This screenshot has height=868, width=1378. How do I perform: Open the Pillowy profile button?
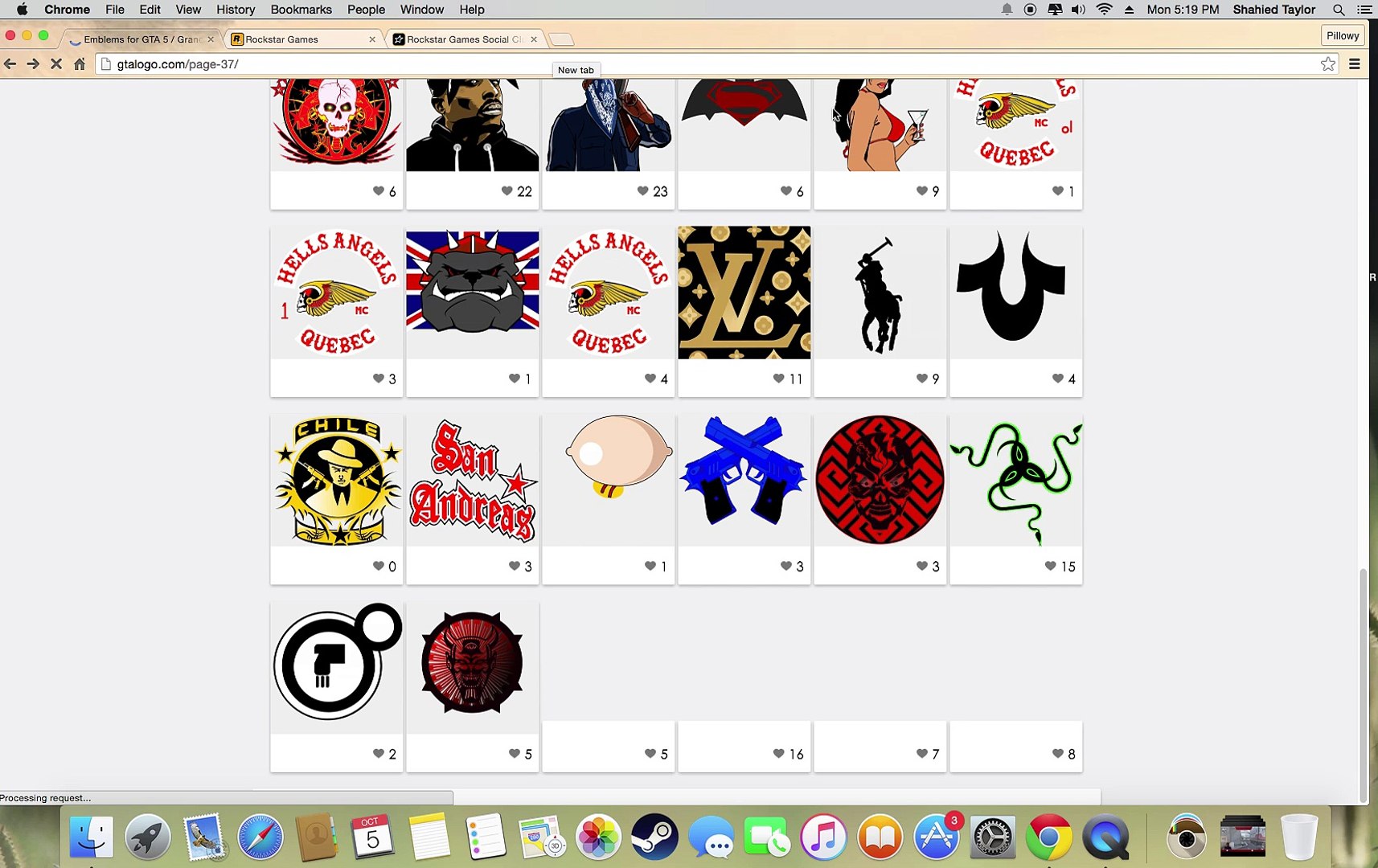point(1342,35)
